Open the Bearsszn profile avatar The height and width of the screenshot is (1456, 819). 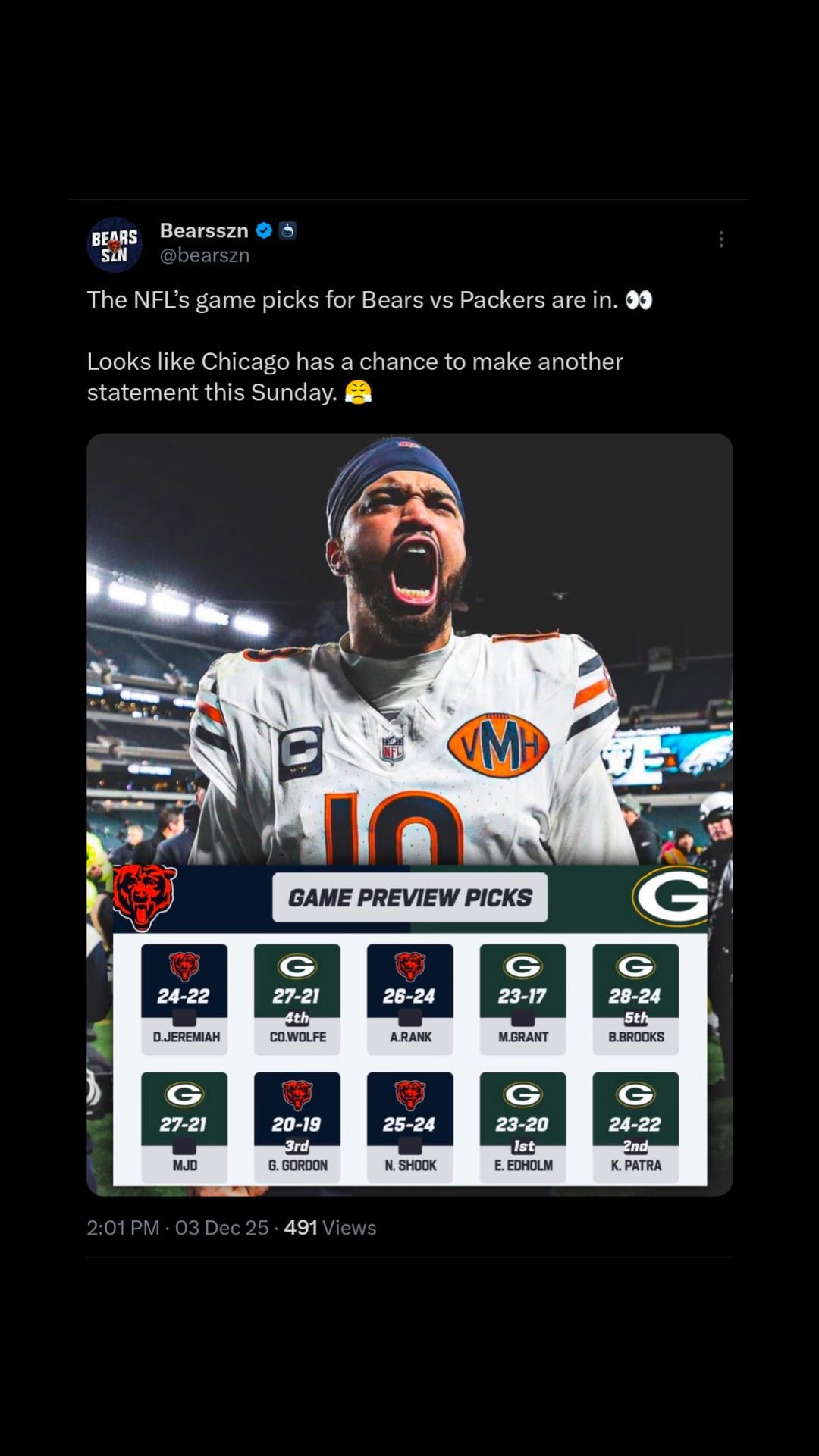115,245
